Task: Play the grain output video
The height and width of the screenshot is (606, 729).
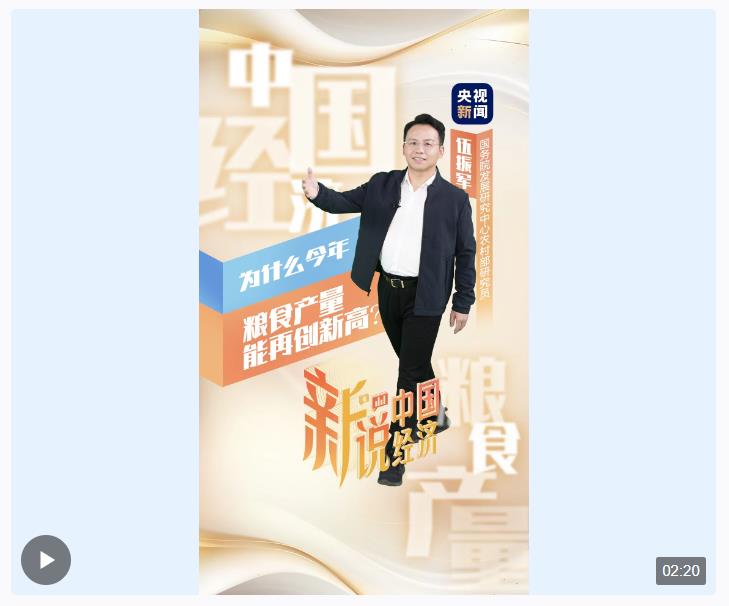Action: coord(46,560)
